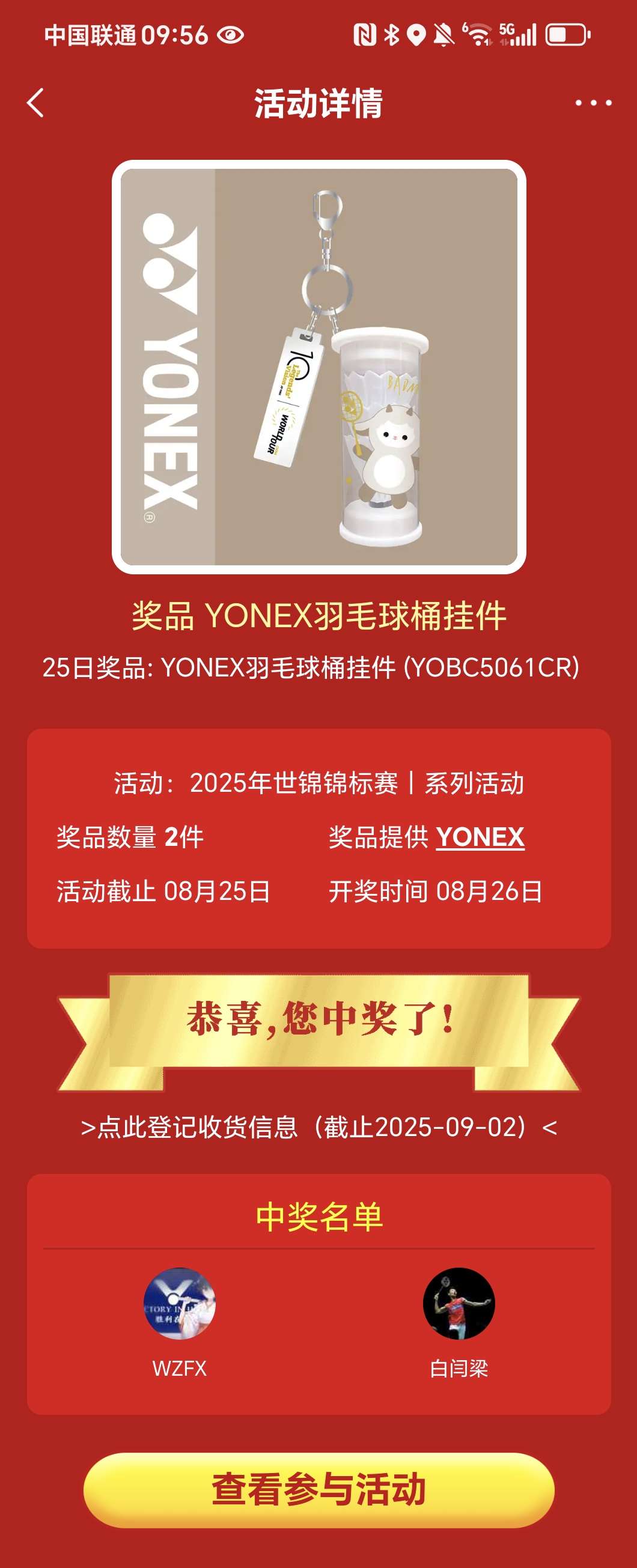Image resolution: width=637 pixels, height=1568 pixels.
Task: Open the YONEX shuttlecock keychain prize image
Action: [x=318, y=366]
